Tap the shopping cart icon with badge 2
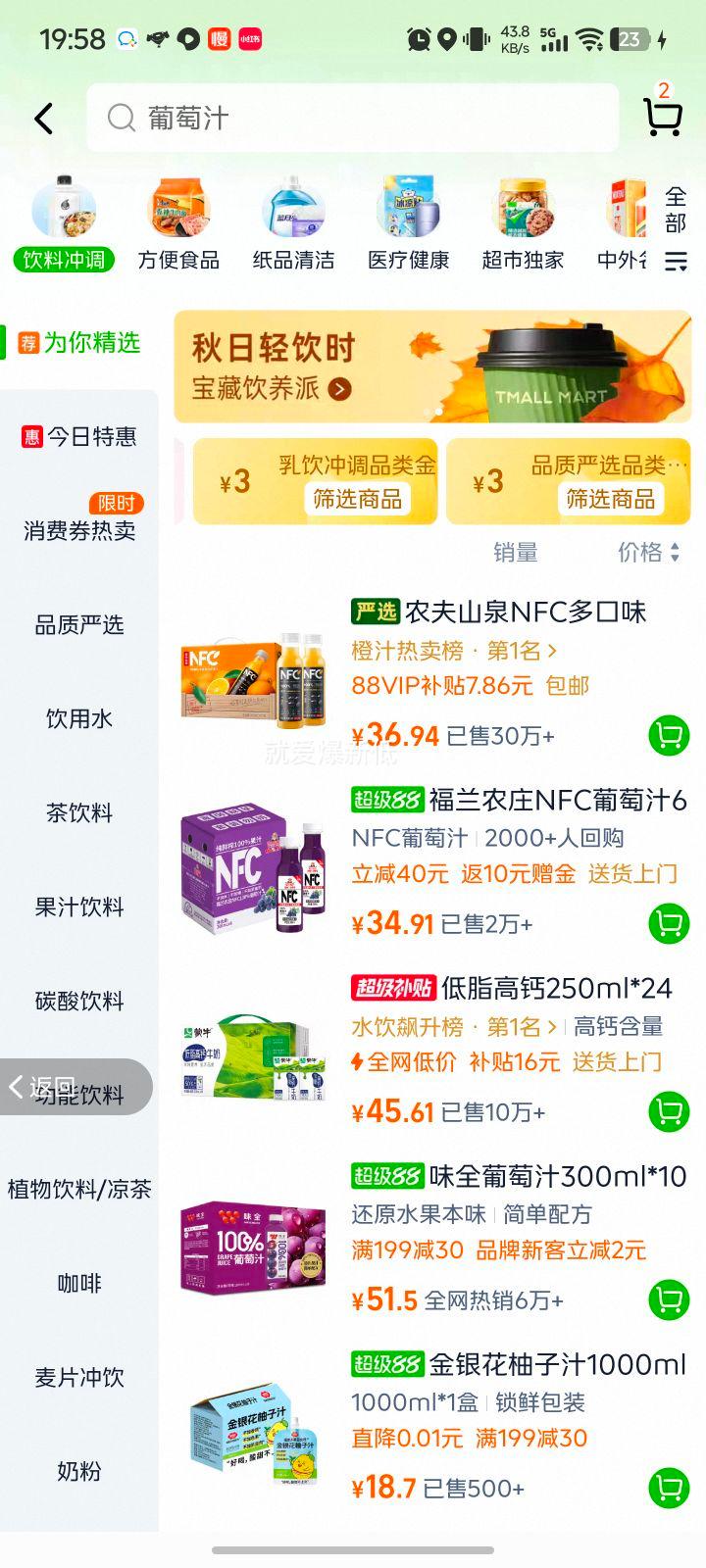The image size is (706, 1568). 663,116
